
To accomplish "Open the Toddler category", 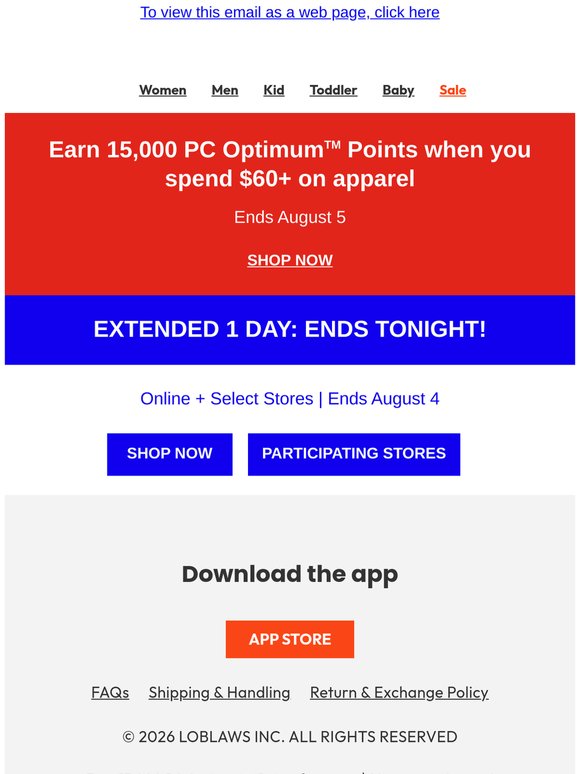I will point(334,90).
